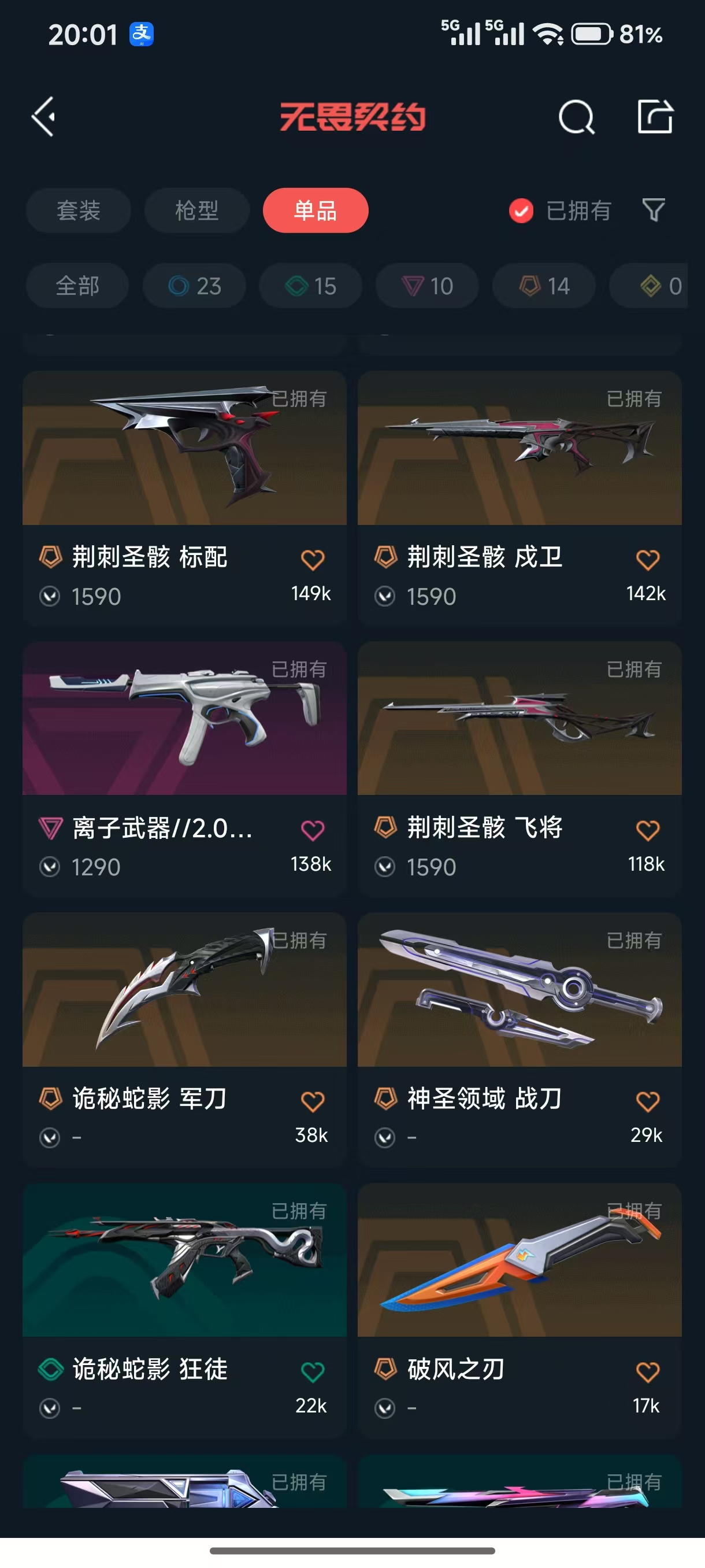Open the 诡秘蛇影 军刀 knife card
Screen dimensions: 705x1568
[x=184, y=1040]
